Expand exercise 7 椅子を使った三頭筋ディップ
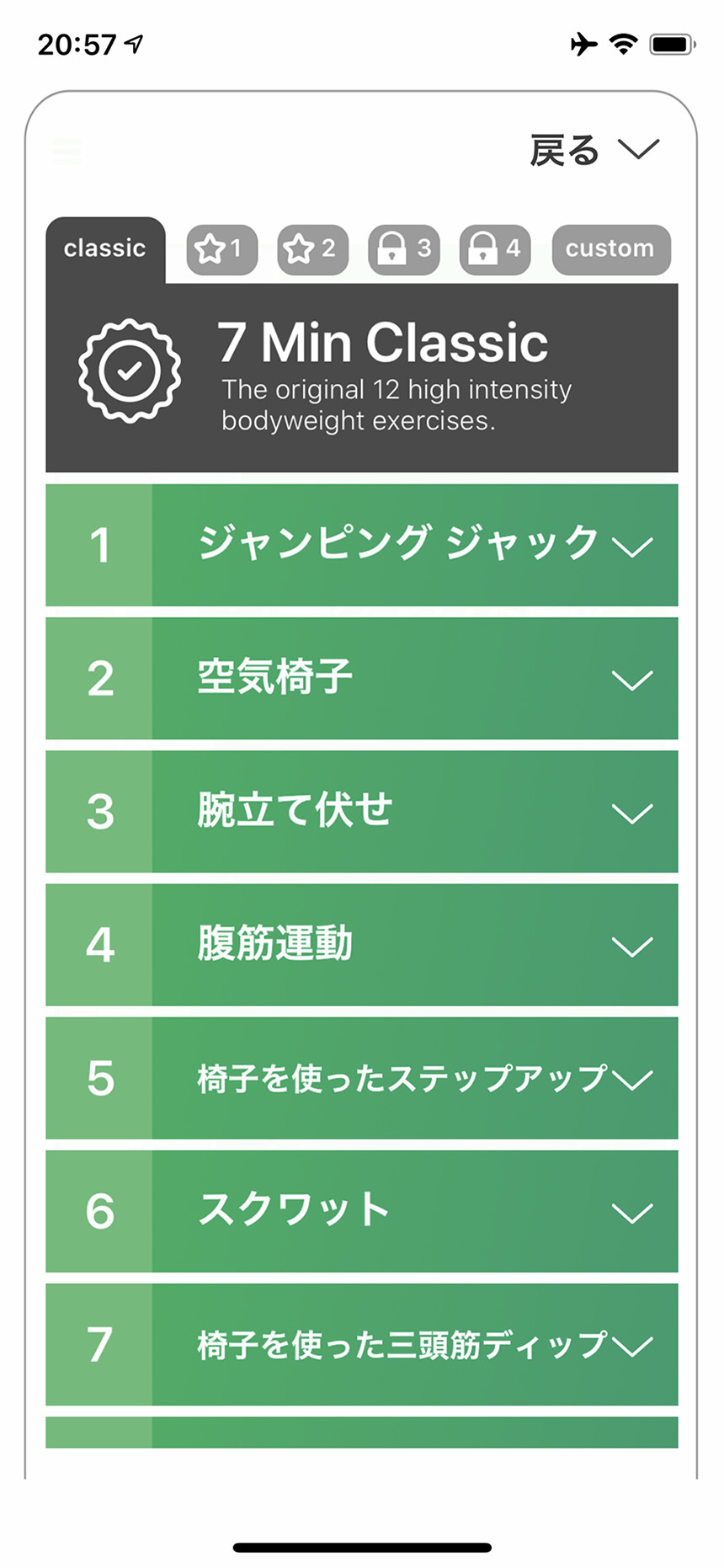724x1568 pixels. click(x=362, y=1345)
